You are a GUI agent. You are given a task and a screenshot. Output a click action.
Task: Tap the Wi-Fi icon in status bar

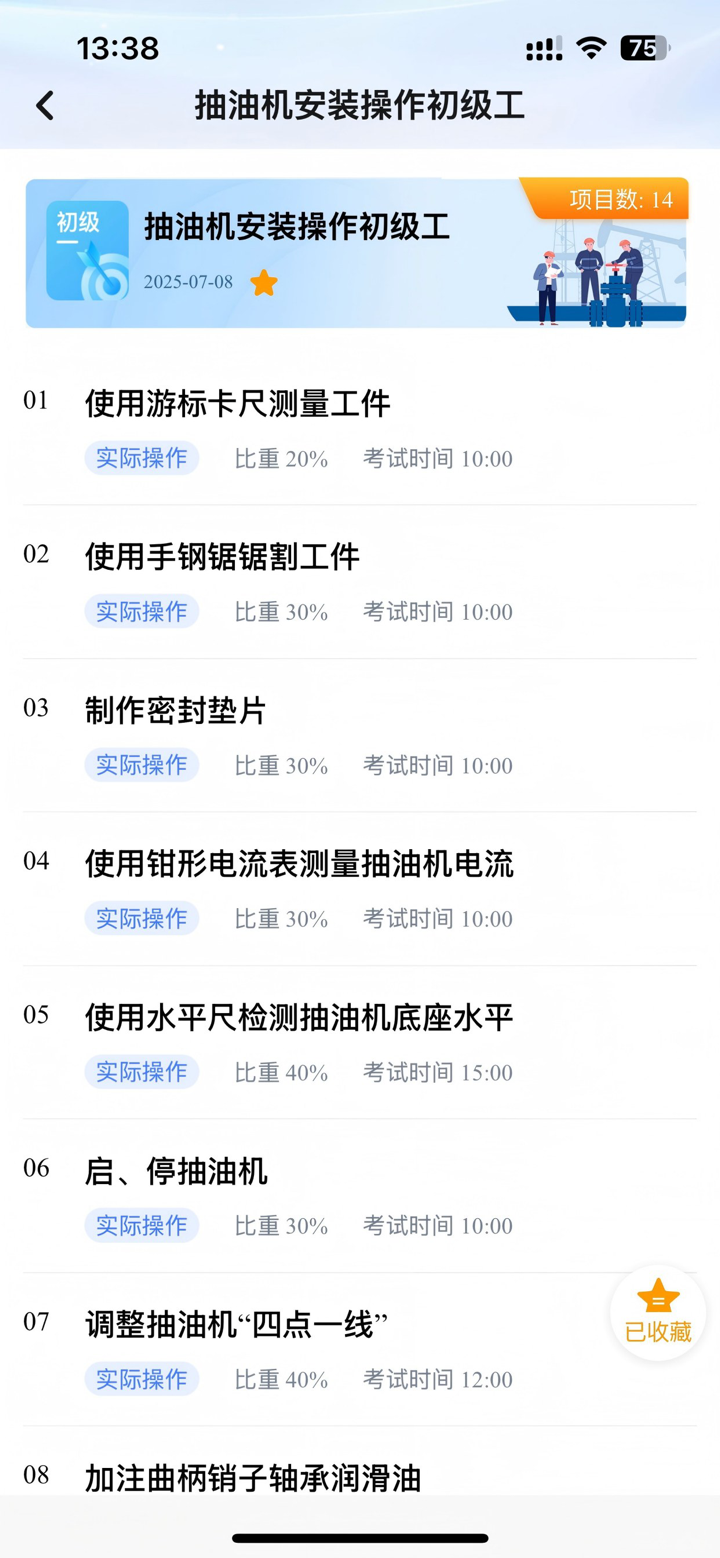click(x=592, y=47)
